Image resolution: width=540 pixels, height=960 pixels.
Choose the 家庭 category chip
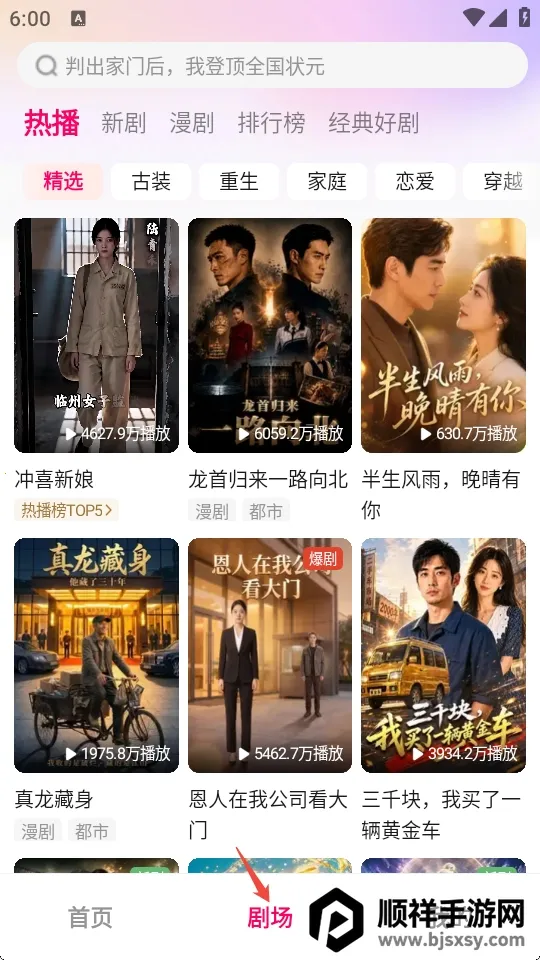point(328,181)
